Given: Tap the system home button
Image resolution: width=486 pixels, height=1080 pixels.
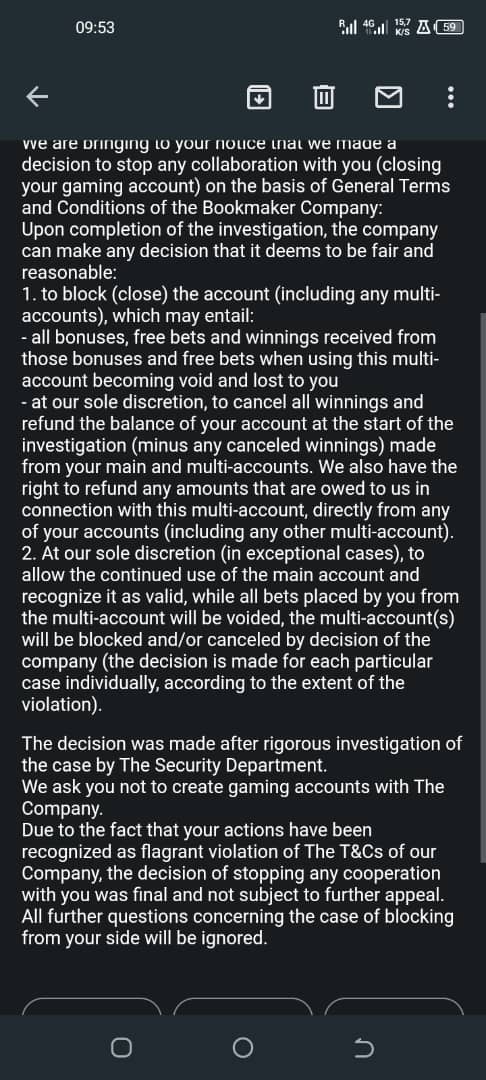Looking at the screenshot, I should [x=242, y=1048].
